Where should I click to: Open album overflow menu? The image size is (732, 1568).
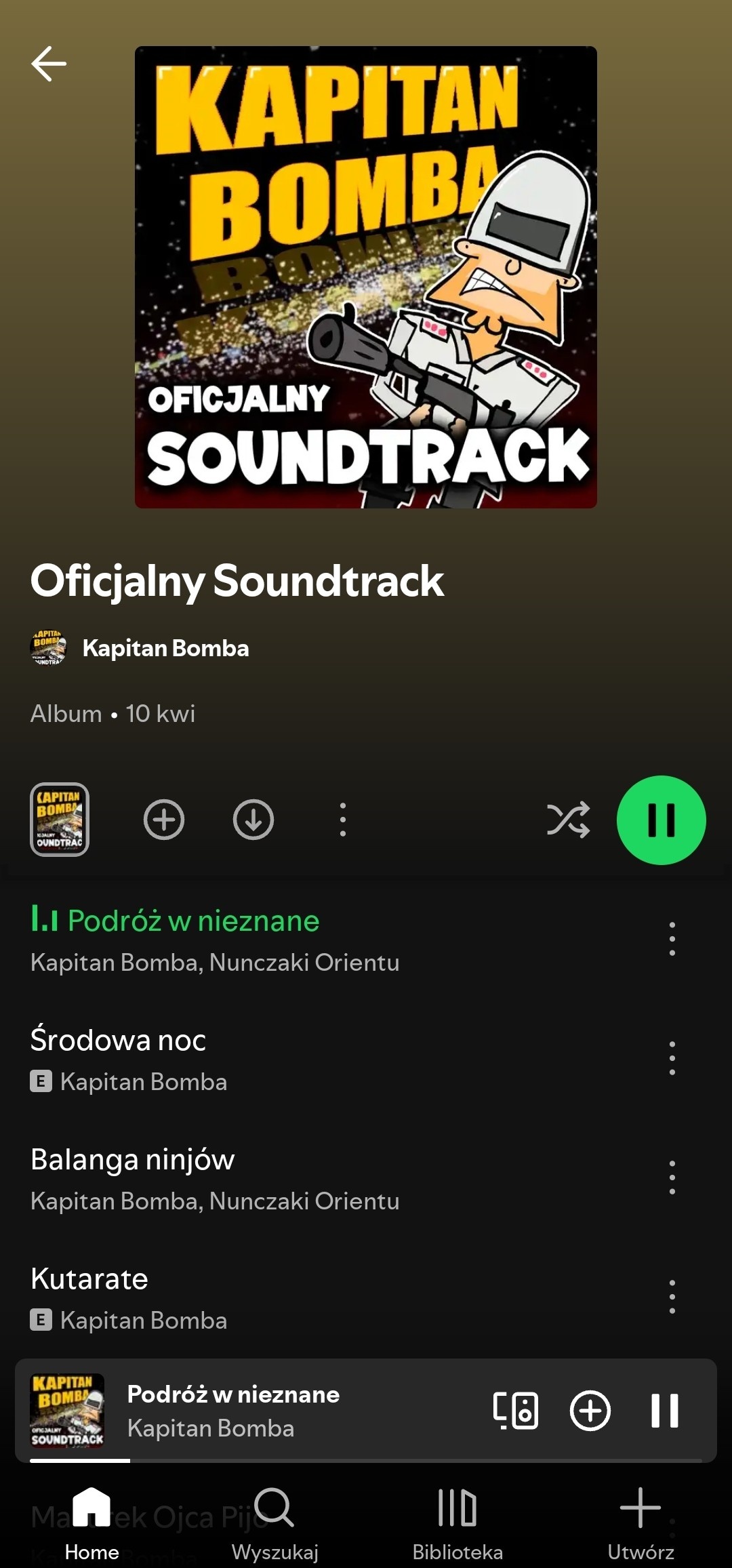point(343,820)
